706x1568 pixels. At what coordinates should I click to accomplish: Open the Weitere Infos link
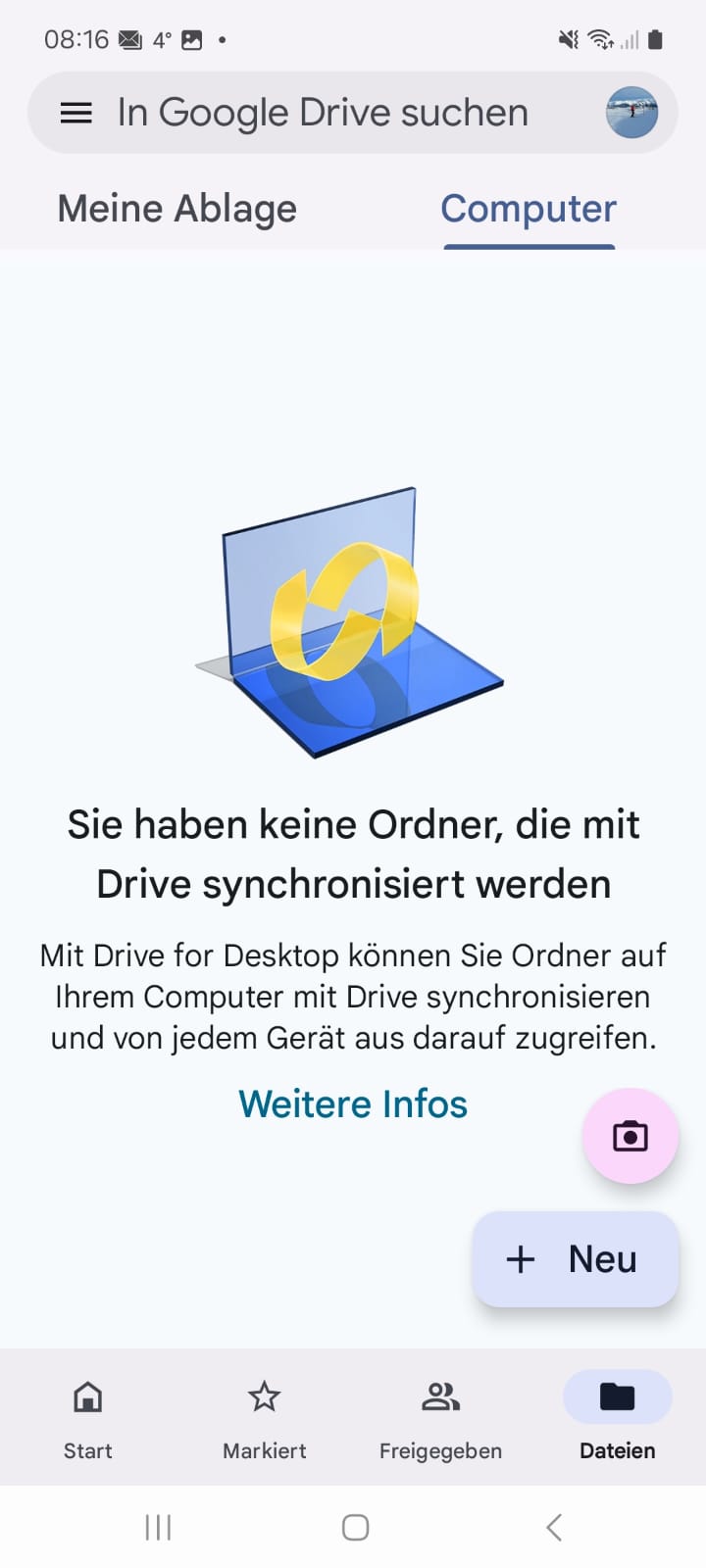click(353, 1103)
